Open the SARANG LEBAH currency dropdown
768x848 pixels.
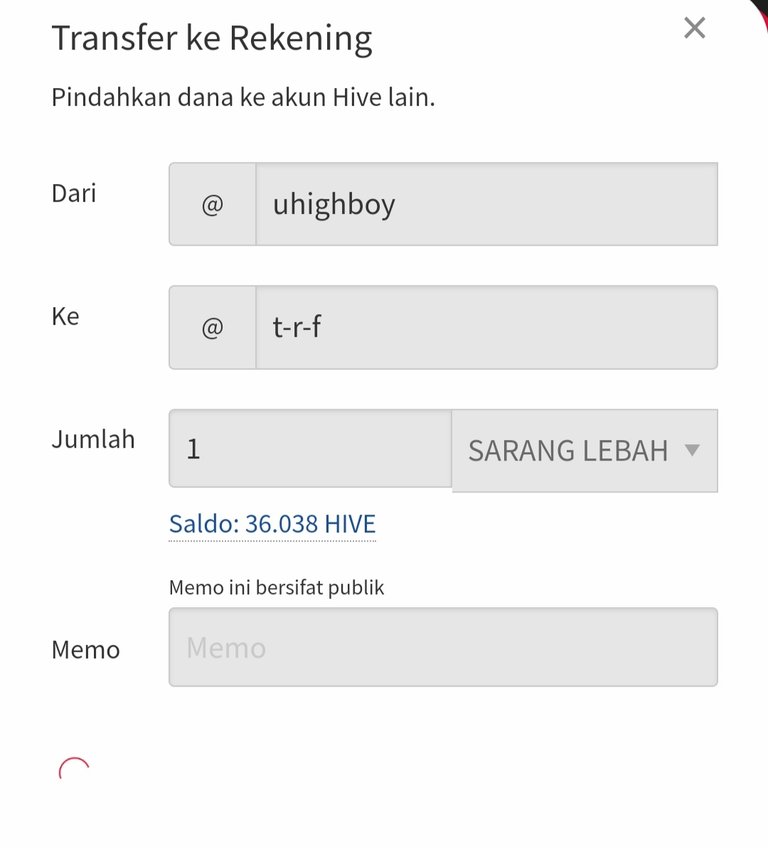(x=584, y=450)
